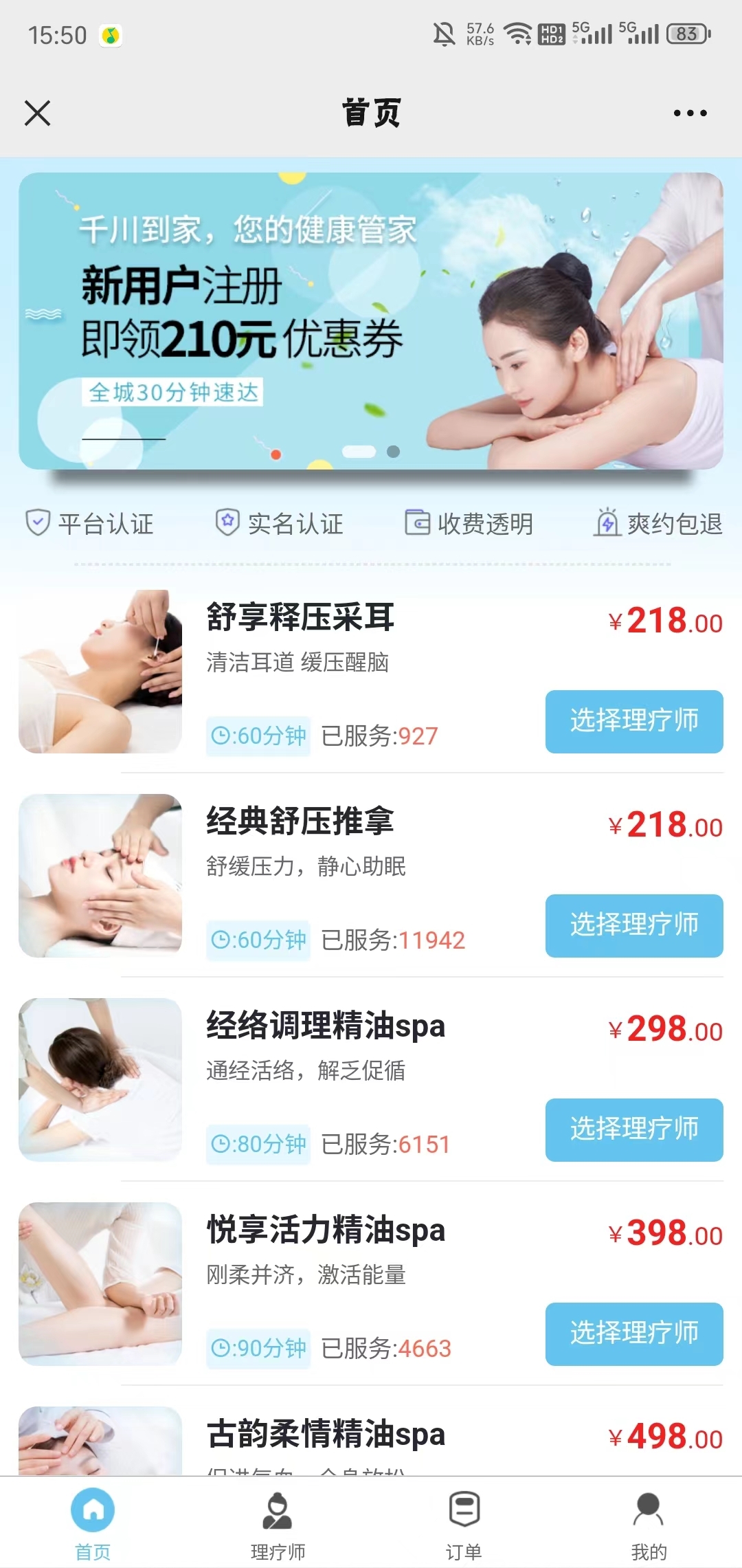Screen dimensions: 742x1568
Task: Choose a therapist for 经典舒压推拿
Action: pyautogui.click(x=633, y=926)
